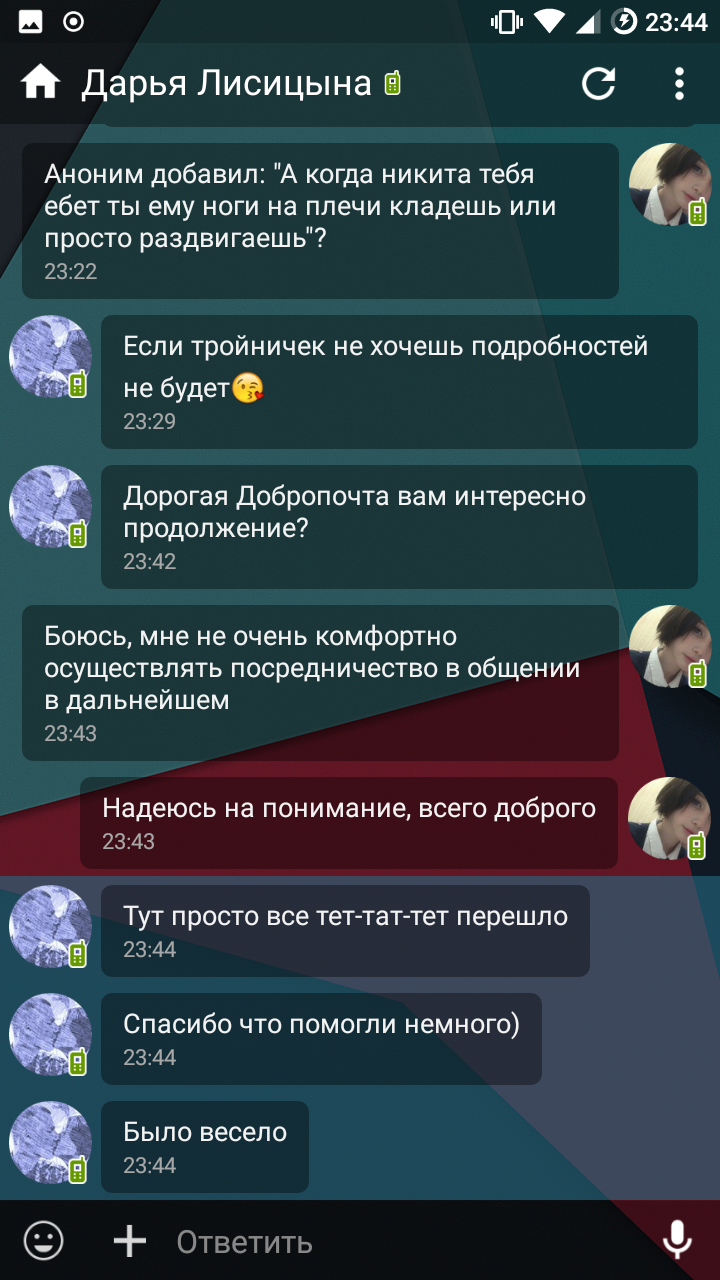The width and height of the screenshot is (720, 1280).
Task: Tap avatar next to 'Надеюсь на понимание' message
Action: (669, 818)
